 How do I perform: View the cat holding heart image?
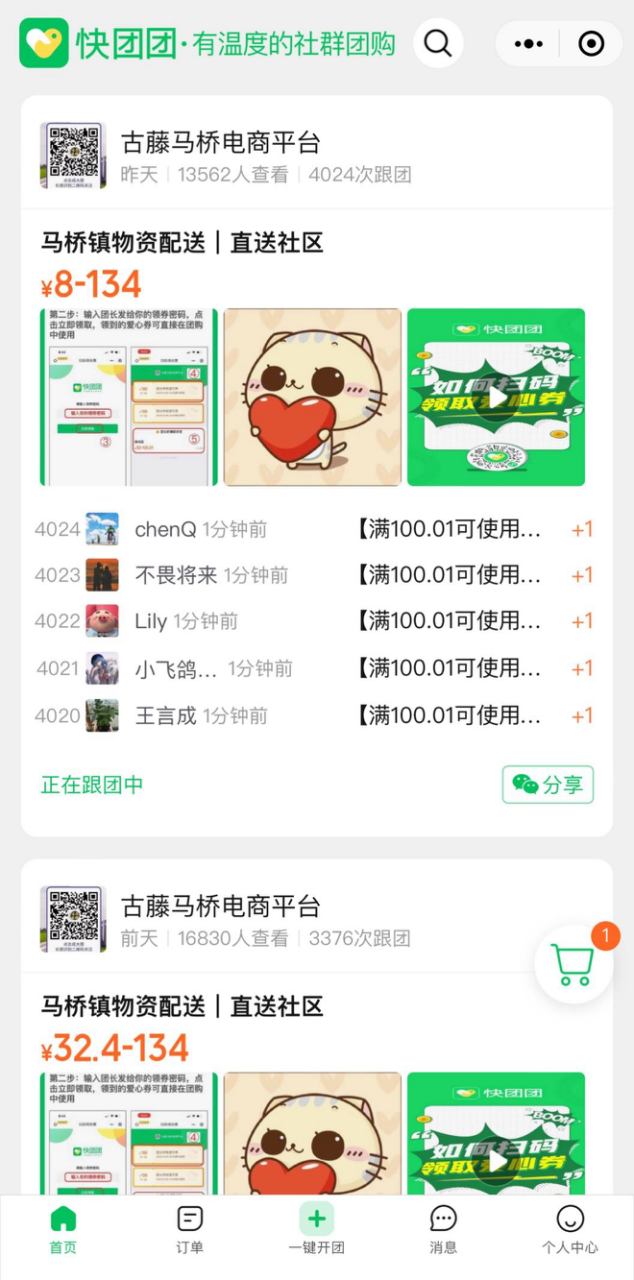[x=312, y=397]
